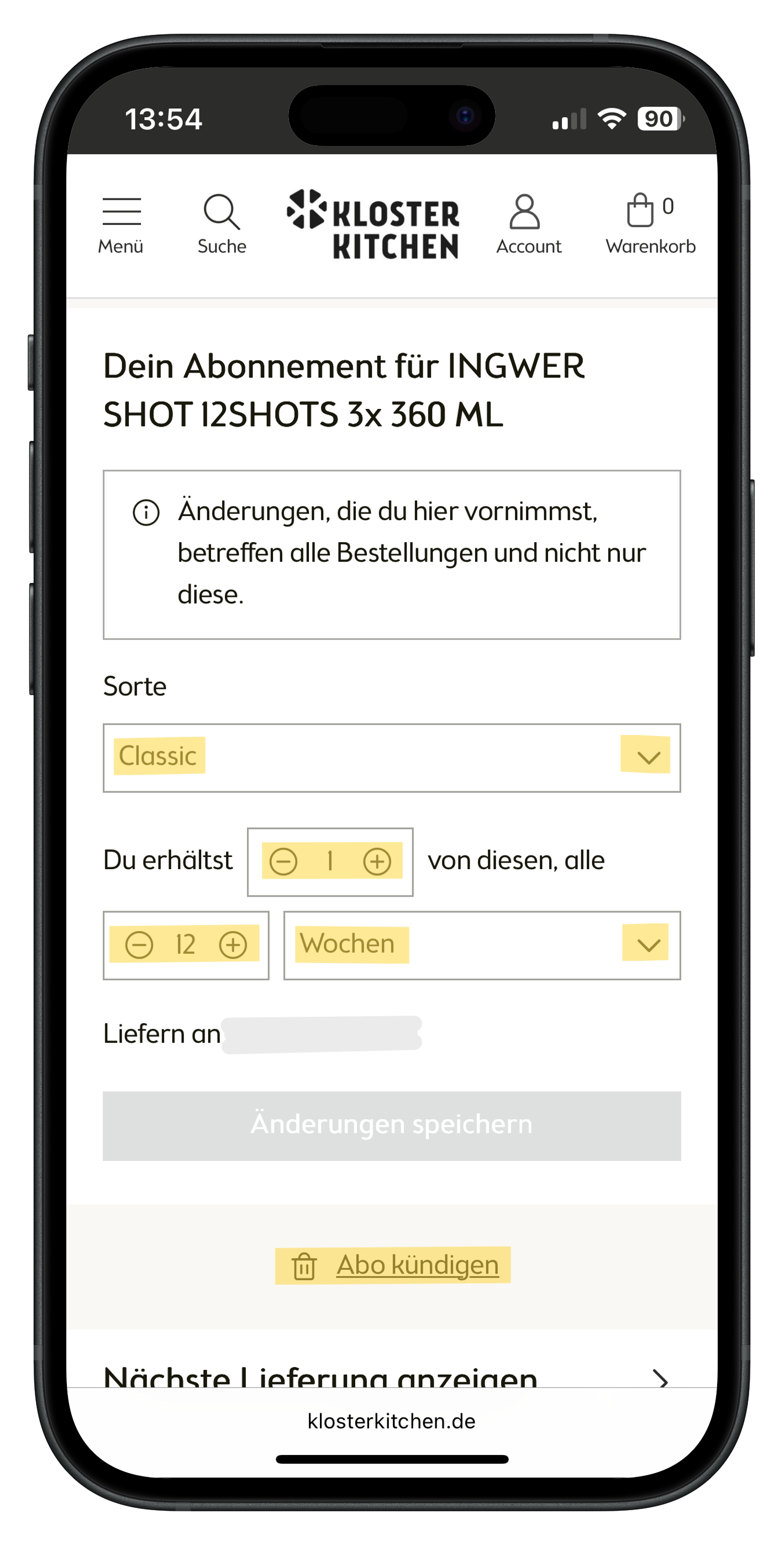This screenshot has width=784, height=1545.
Task: Open the Account page
Action: pyautogui.click(x=528, y=224)
